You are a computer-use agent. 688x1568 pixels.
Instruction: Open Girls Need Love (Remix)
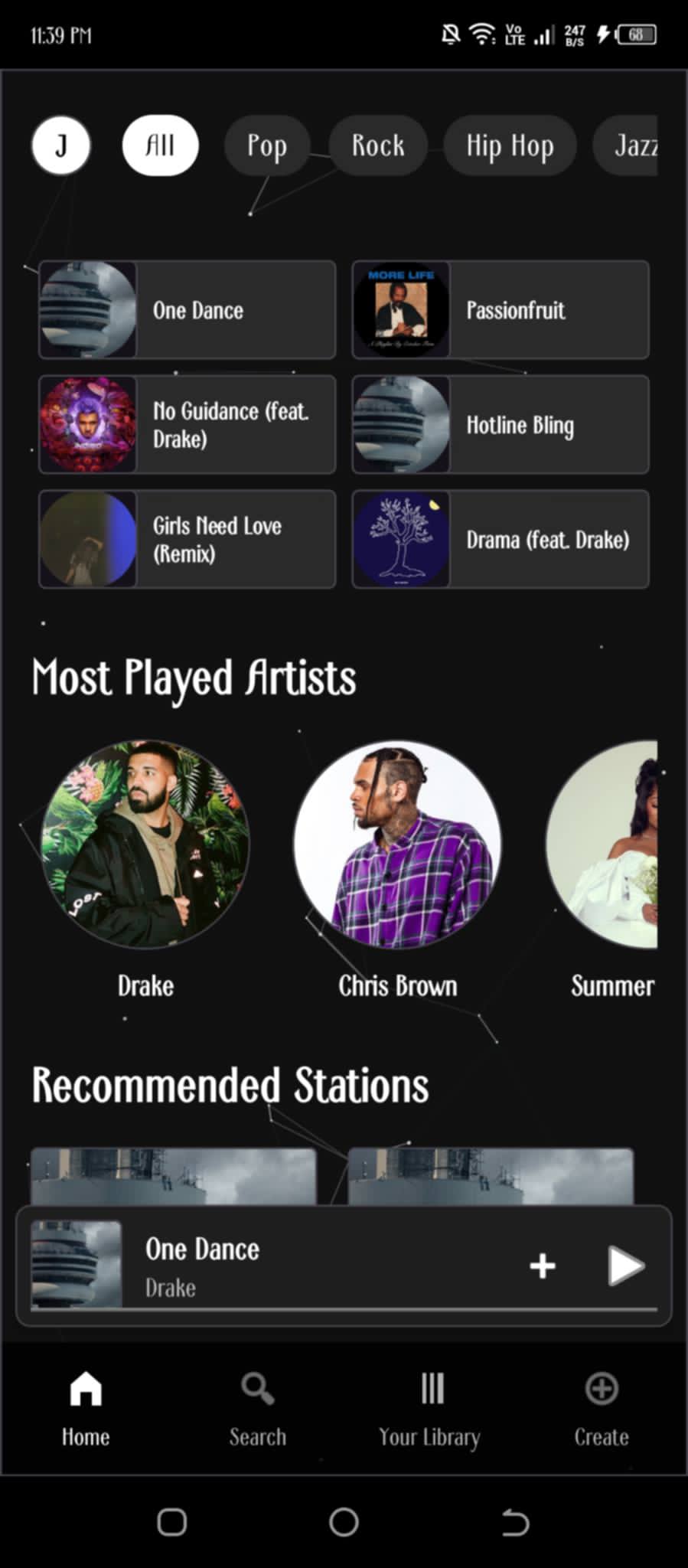(x=187, y=540)
